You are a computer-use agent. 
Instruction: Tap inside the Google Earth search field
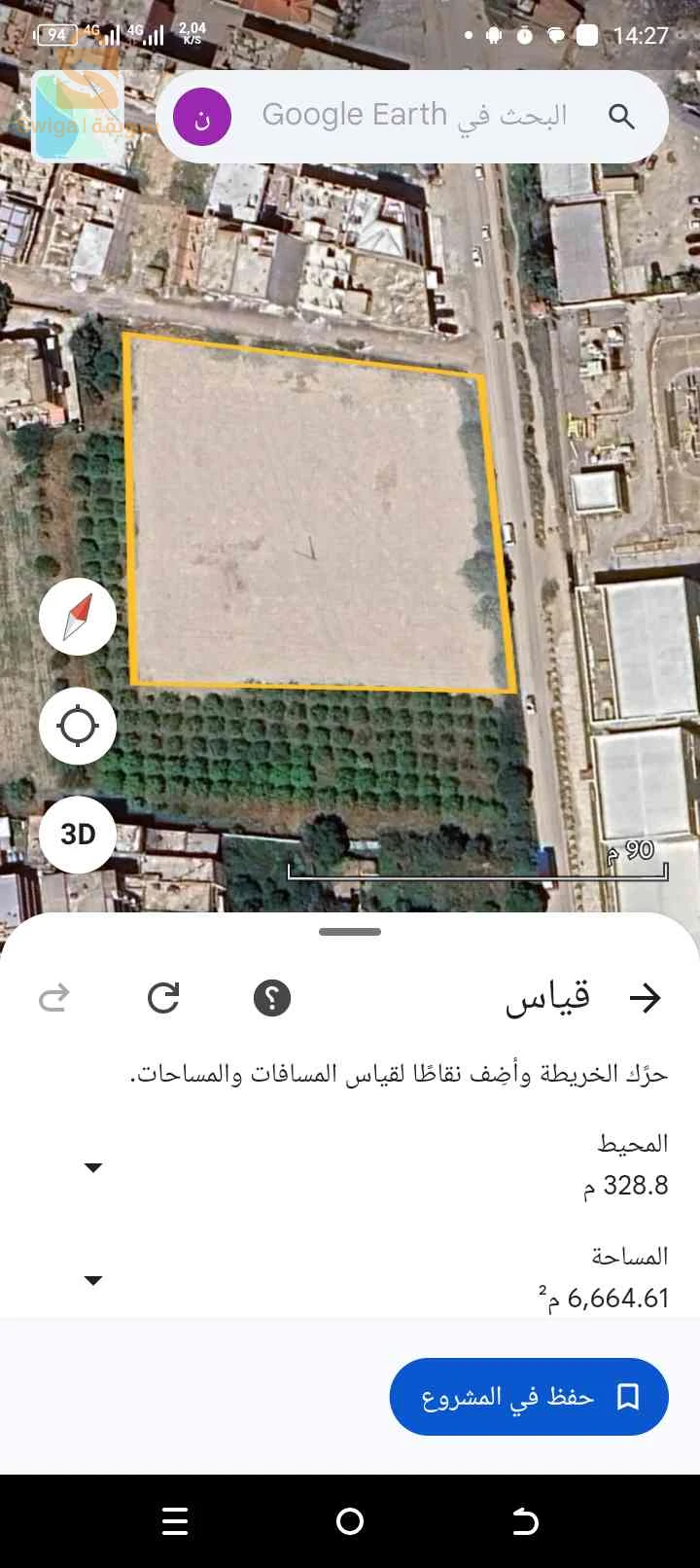(408, 115)
